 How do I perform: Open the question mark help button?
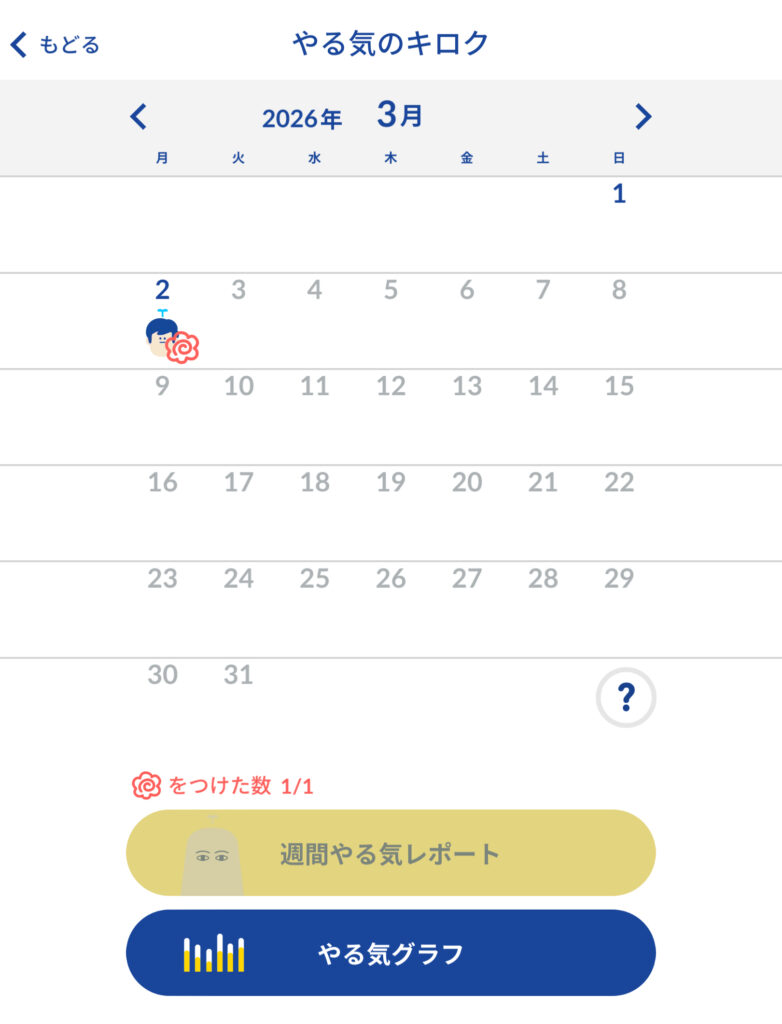(626, 697)
